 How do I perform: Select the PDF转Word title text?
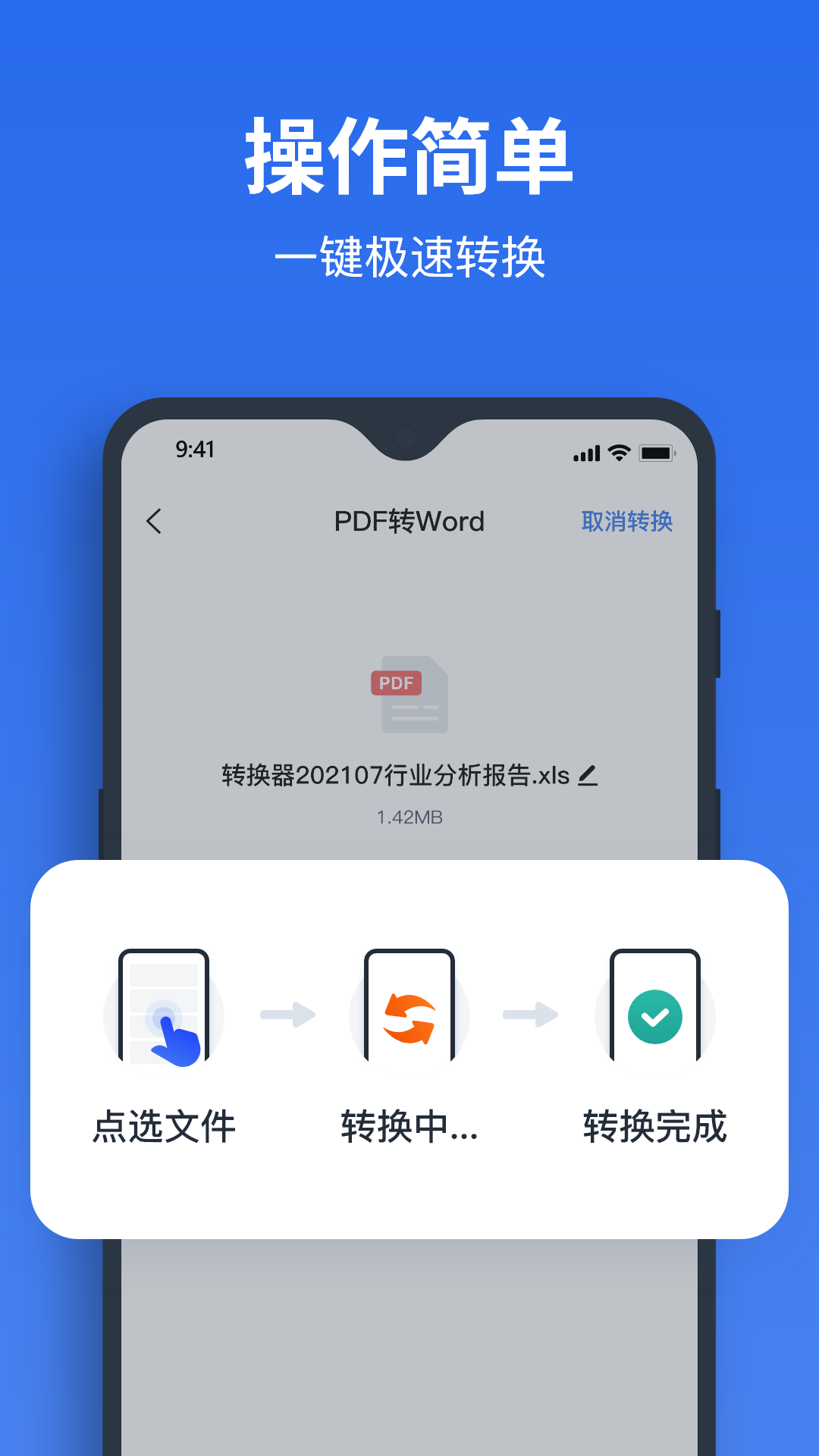click(409, 522)
